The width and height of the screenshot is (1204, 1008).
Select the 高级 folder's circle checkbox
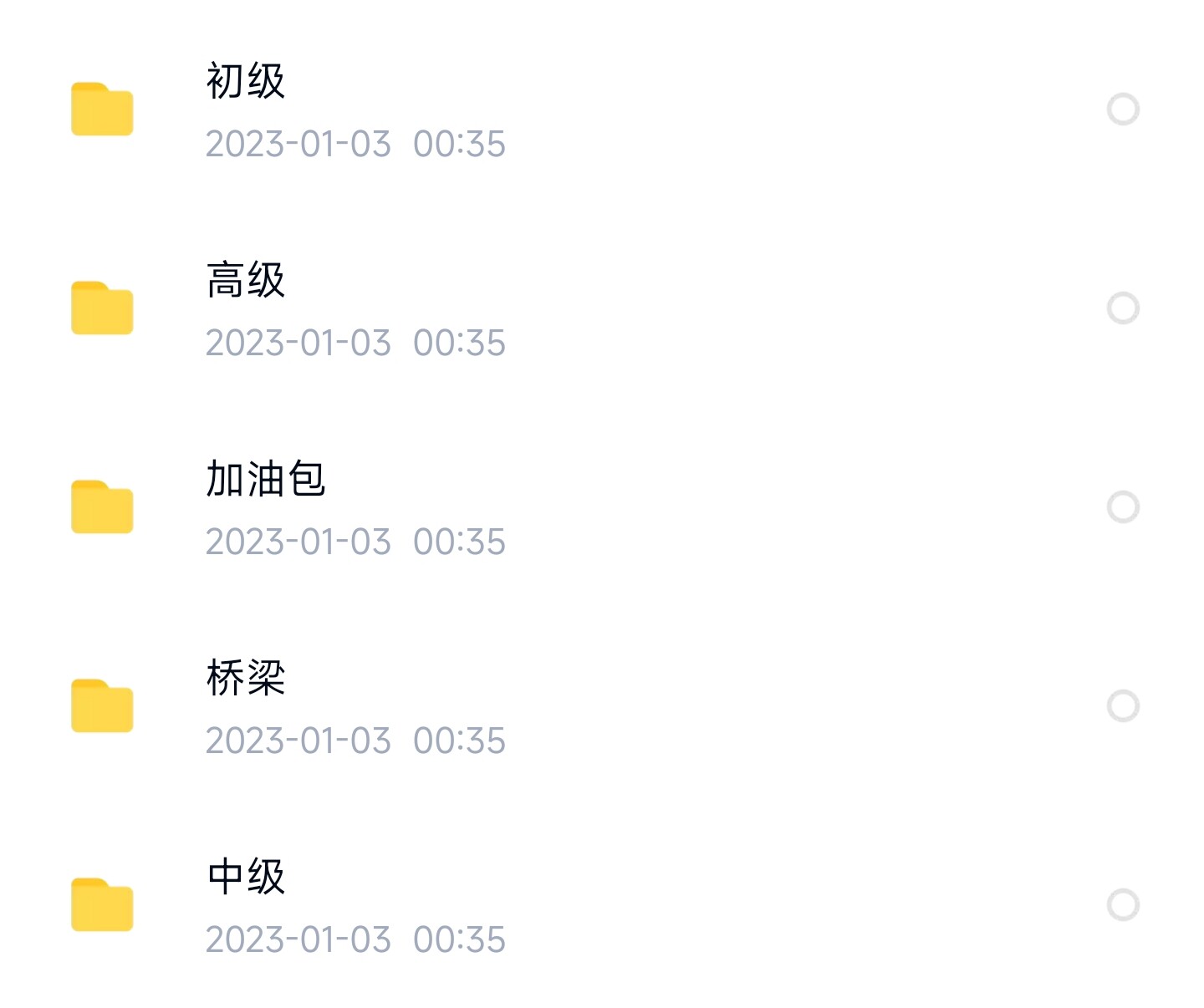coord(1123,308)
